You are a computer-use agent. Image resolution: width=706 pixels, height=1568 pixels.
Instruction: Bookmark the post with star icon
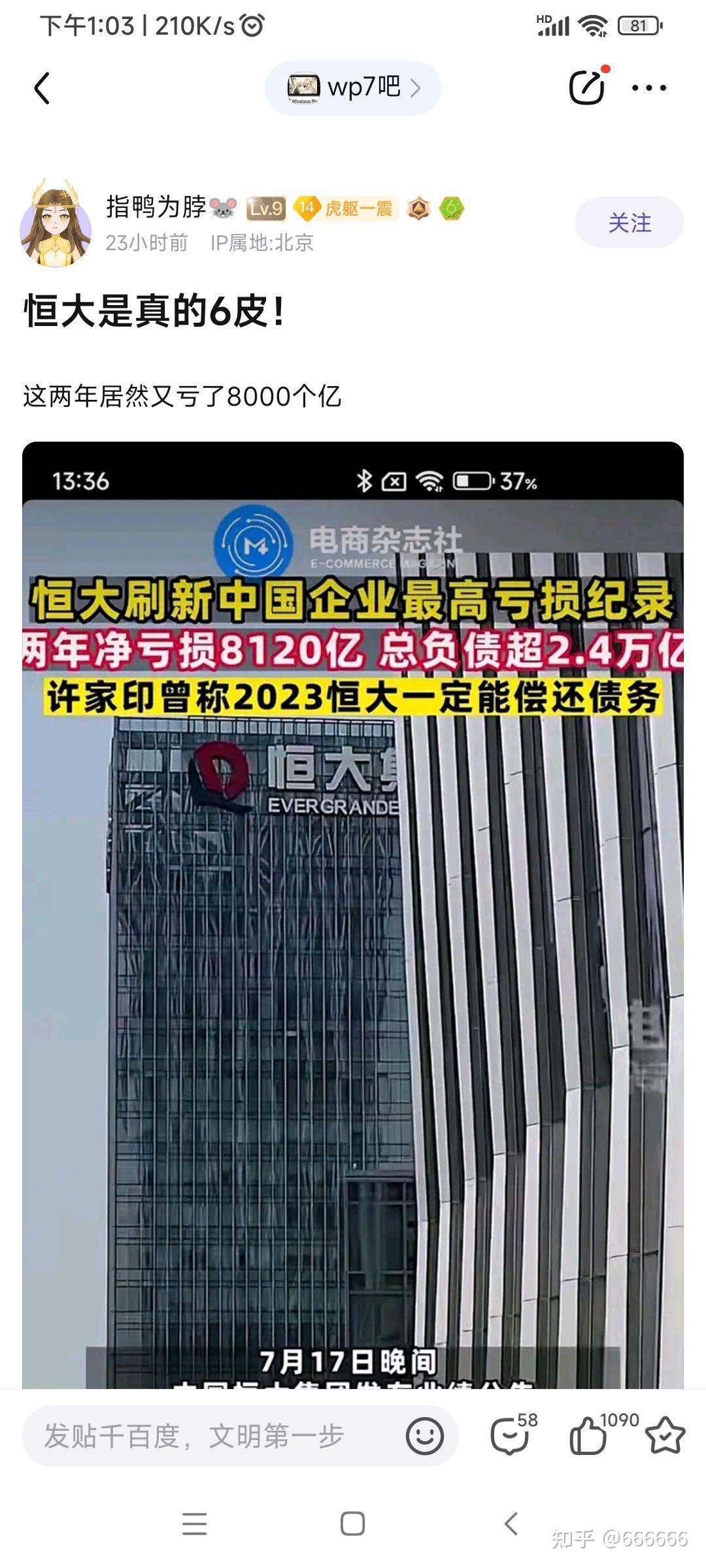(665, 1435)
